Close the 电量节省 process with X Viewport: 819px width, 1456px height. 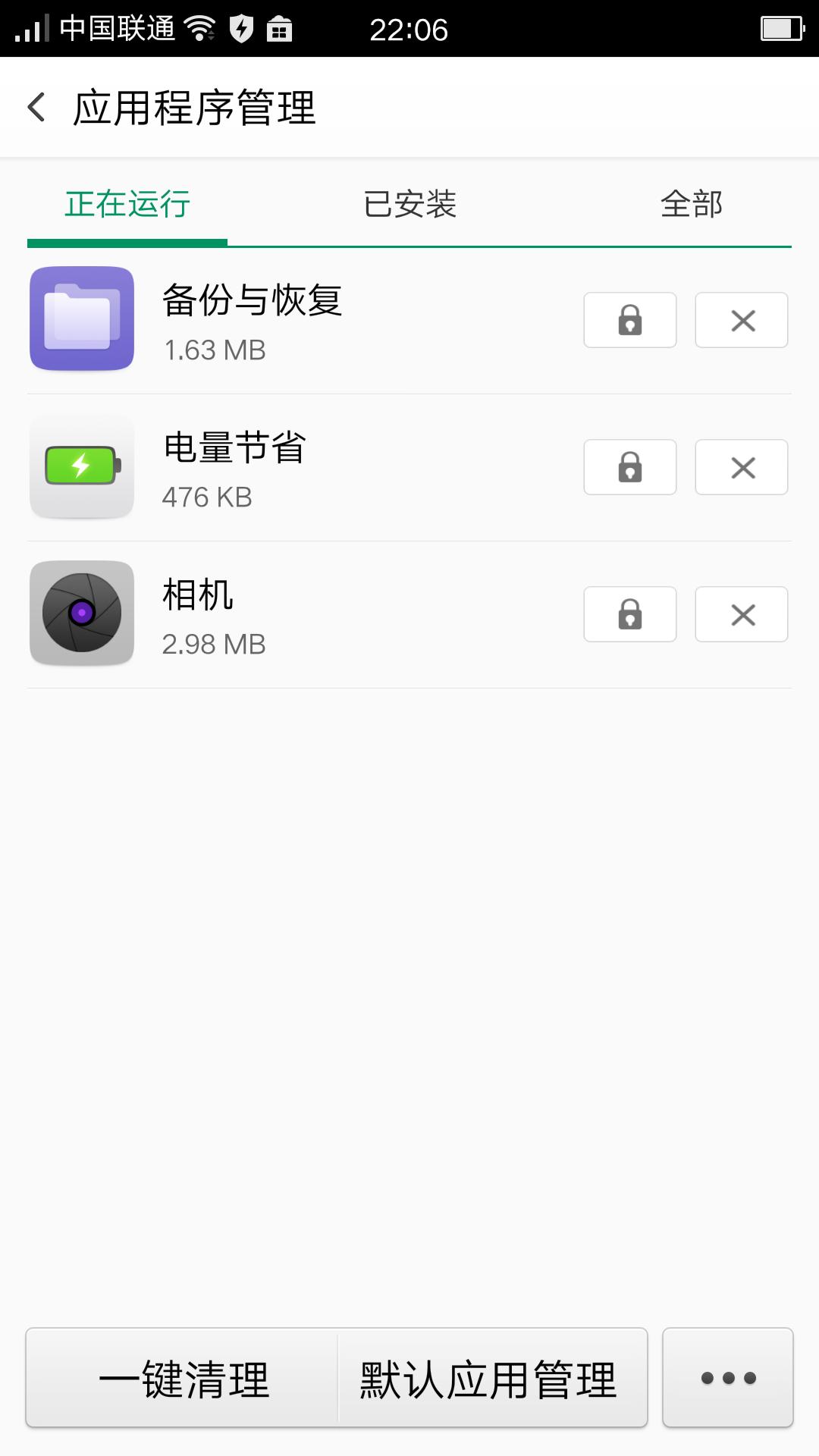(x=741, y=466)
